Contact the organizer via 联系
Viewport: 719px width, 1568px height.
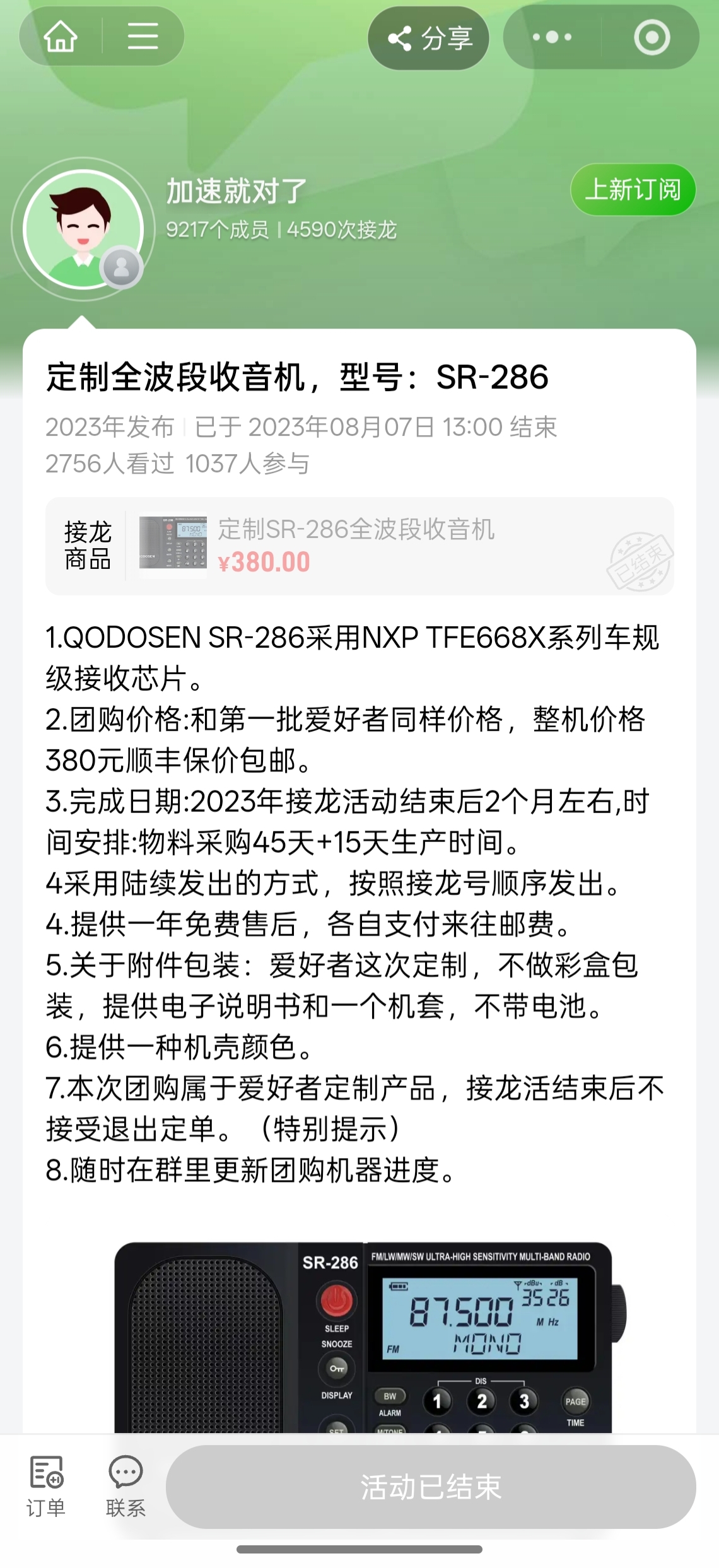click(x=126, y=1486)
